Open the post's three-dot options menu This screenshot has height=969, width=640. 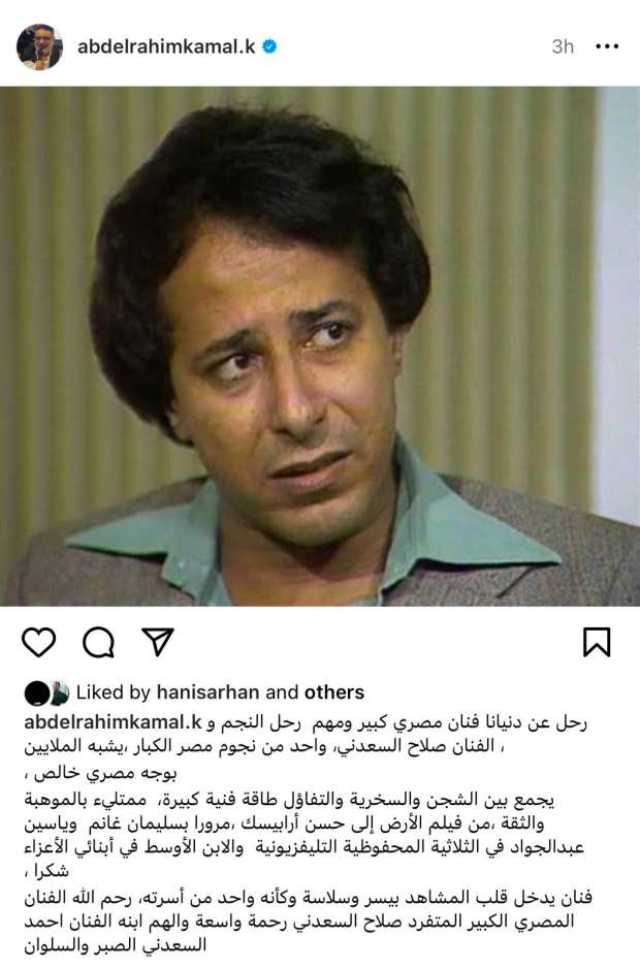click(606, 46)
